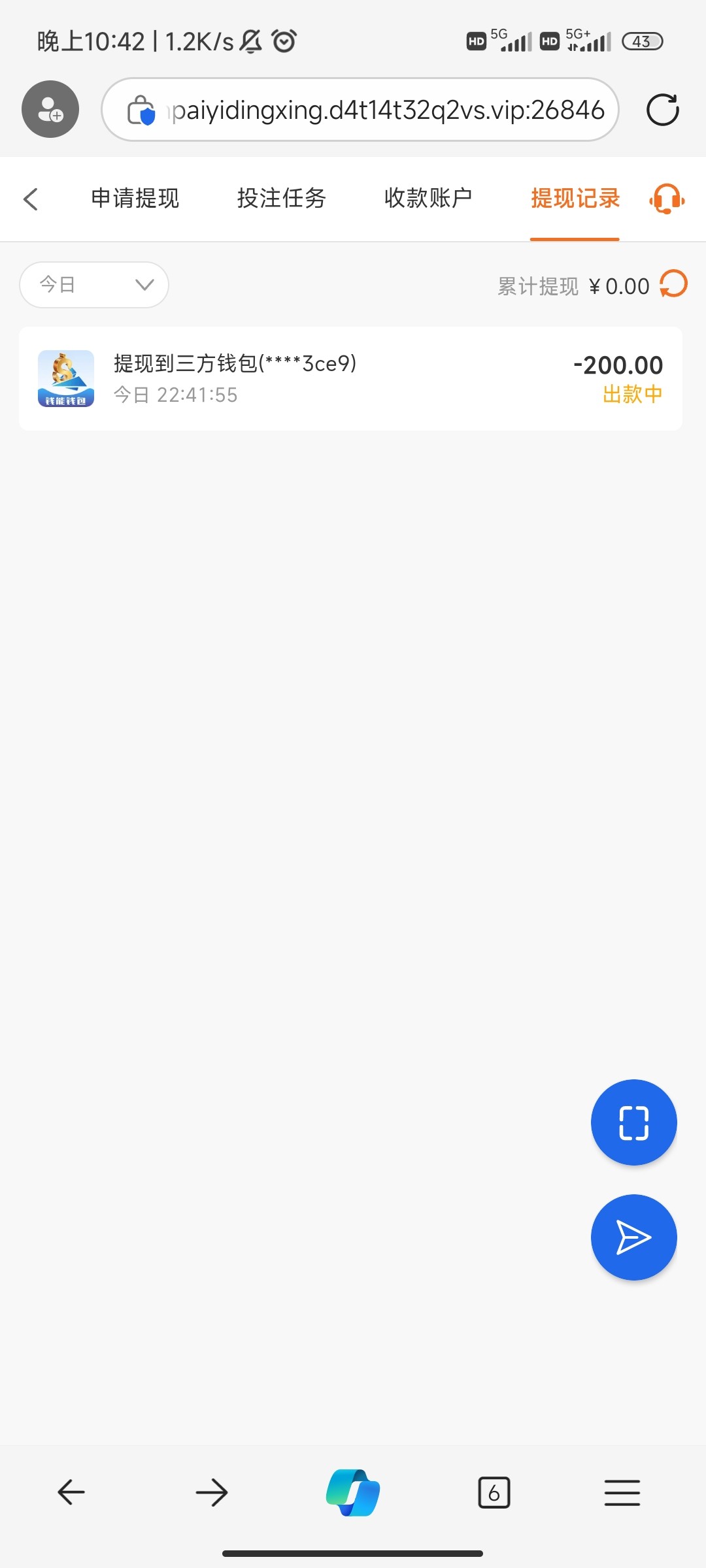
Task: Open customer service headset icon
Action: coord(667,199)
